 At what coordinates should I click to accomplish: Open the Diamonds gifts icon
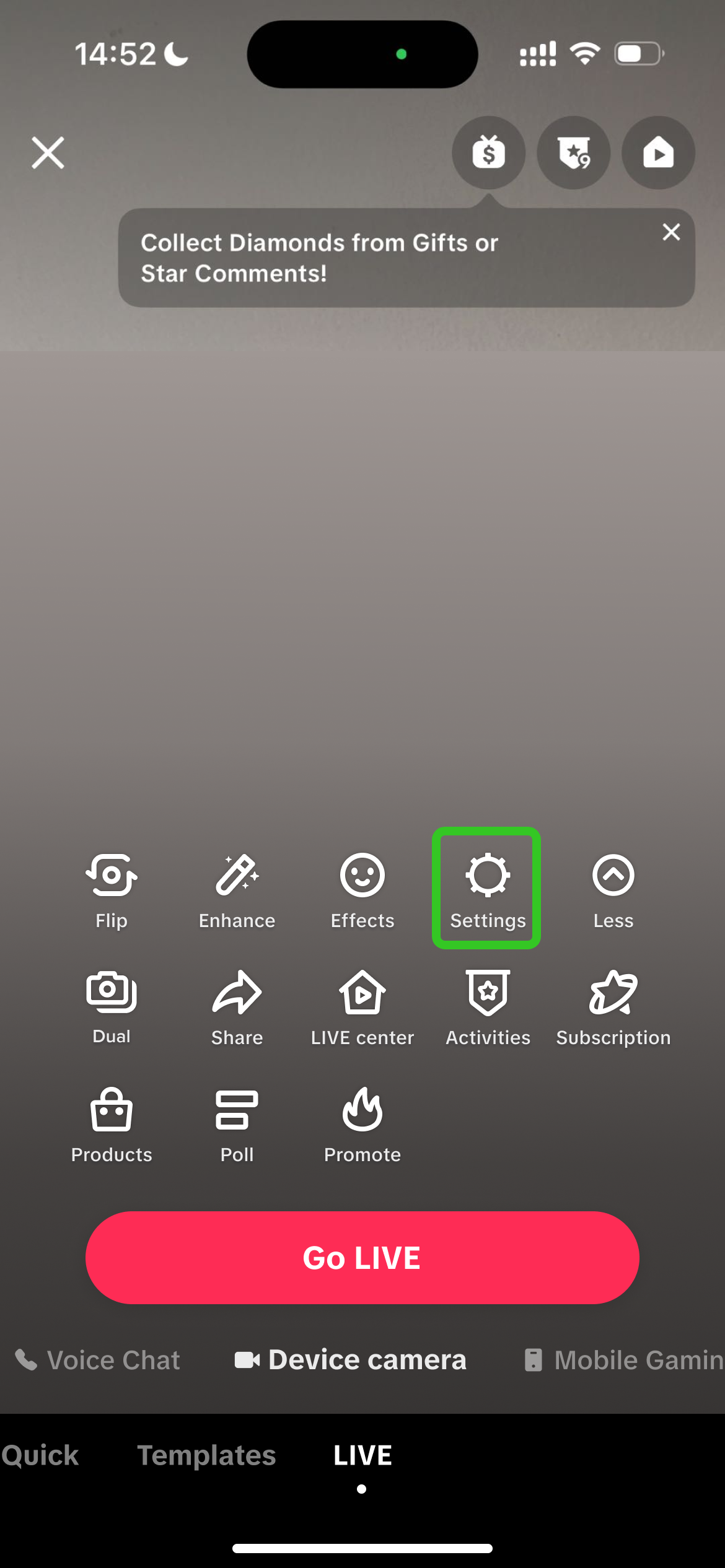[489, 153]
